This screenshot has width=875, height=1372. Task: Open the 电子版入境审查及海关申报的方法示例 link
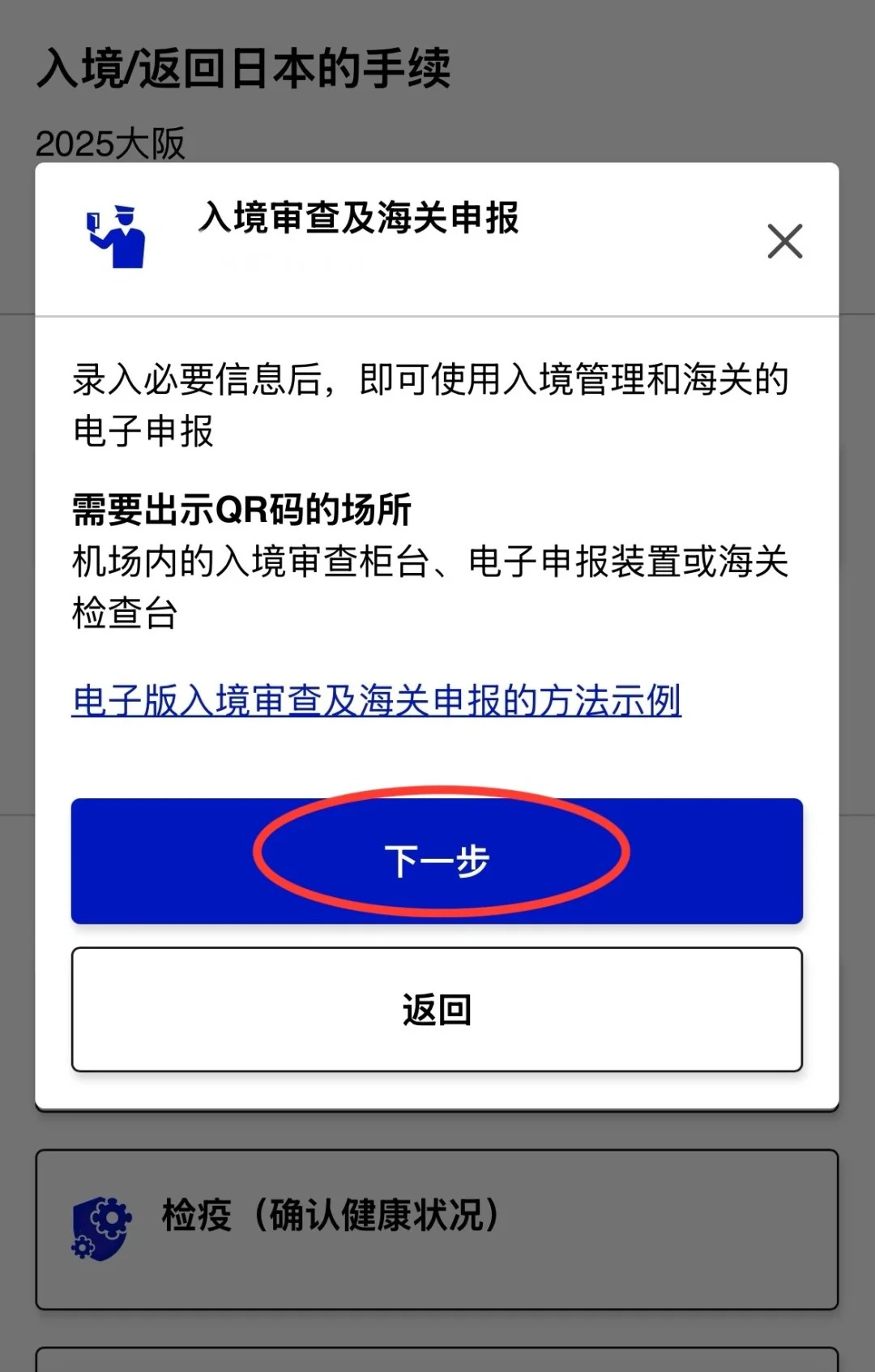[x=377, y=701]
